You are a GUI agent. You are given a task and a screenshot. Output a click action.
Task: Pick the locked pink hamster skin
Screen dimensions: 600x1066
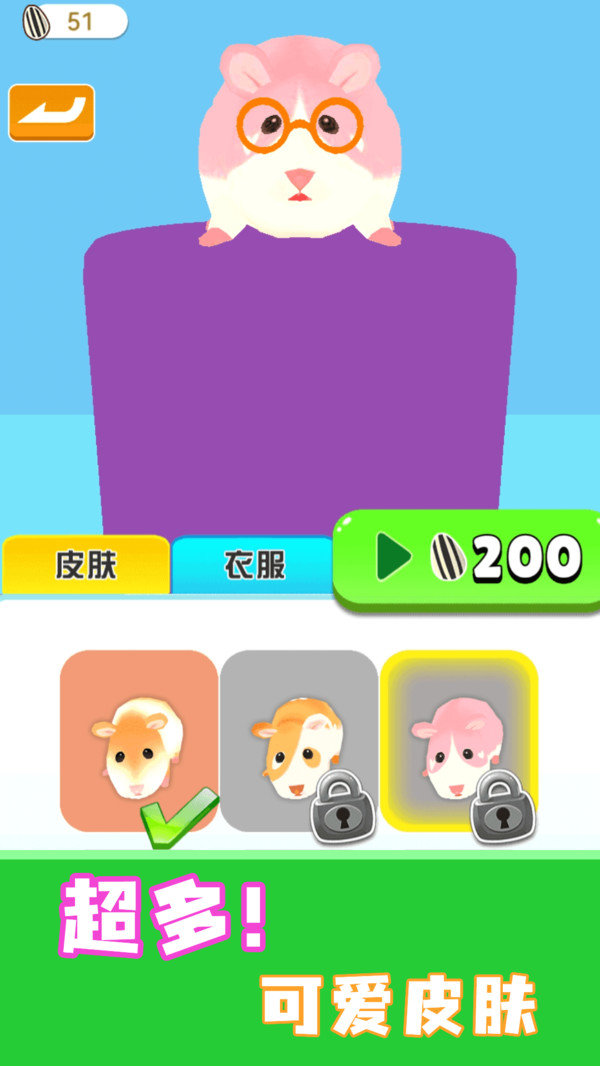click(x=459, y=741)
